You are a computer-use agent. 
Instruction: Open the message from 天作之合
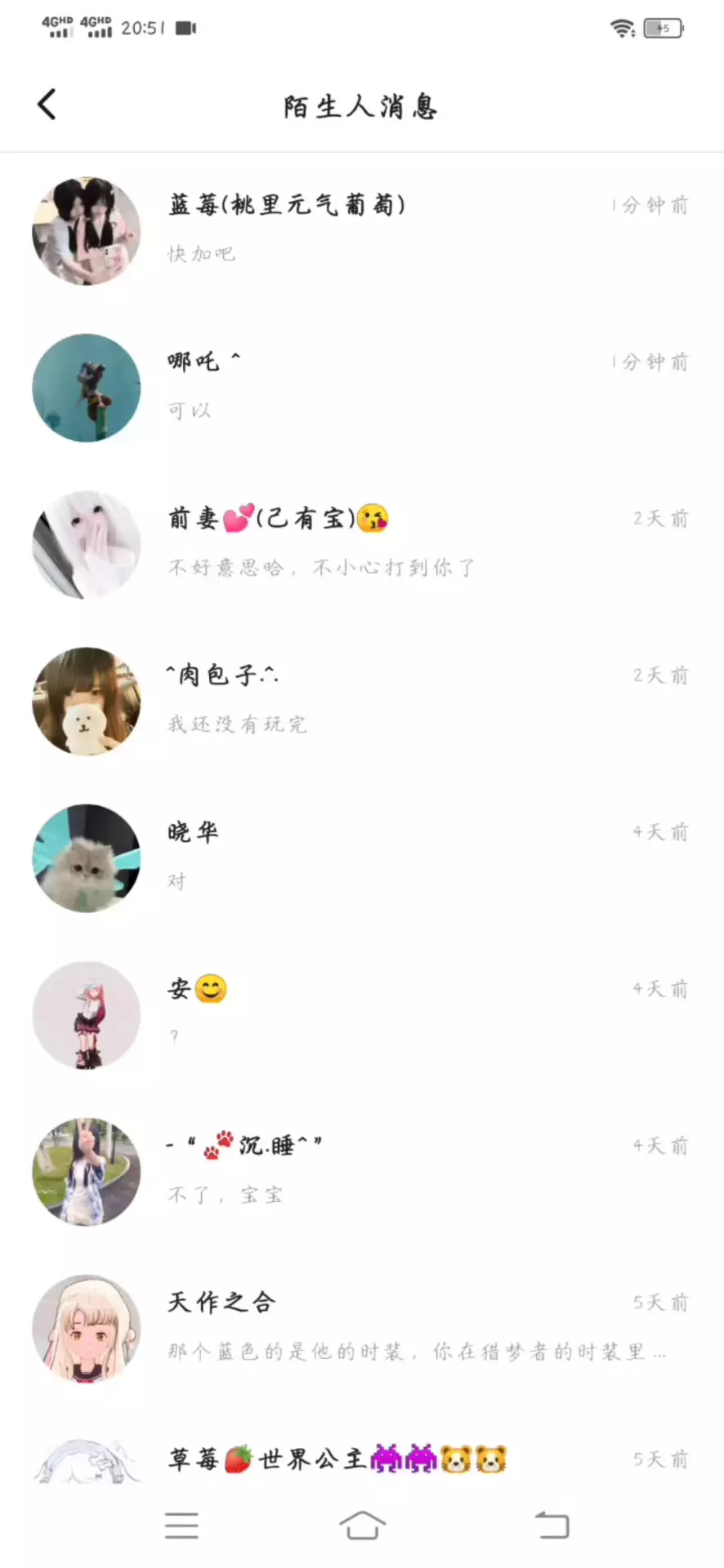[x=362, y=1328]
